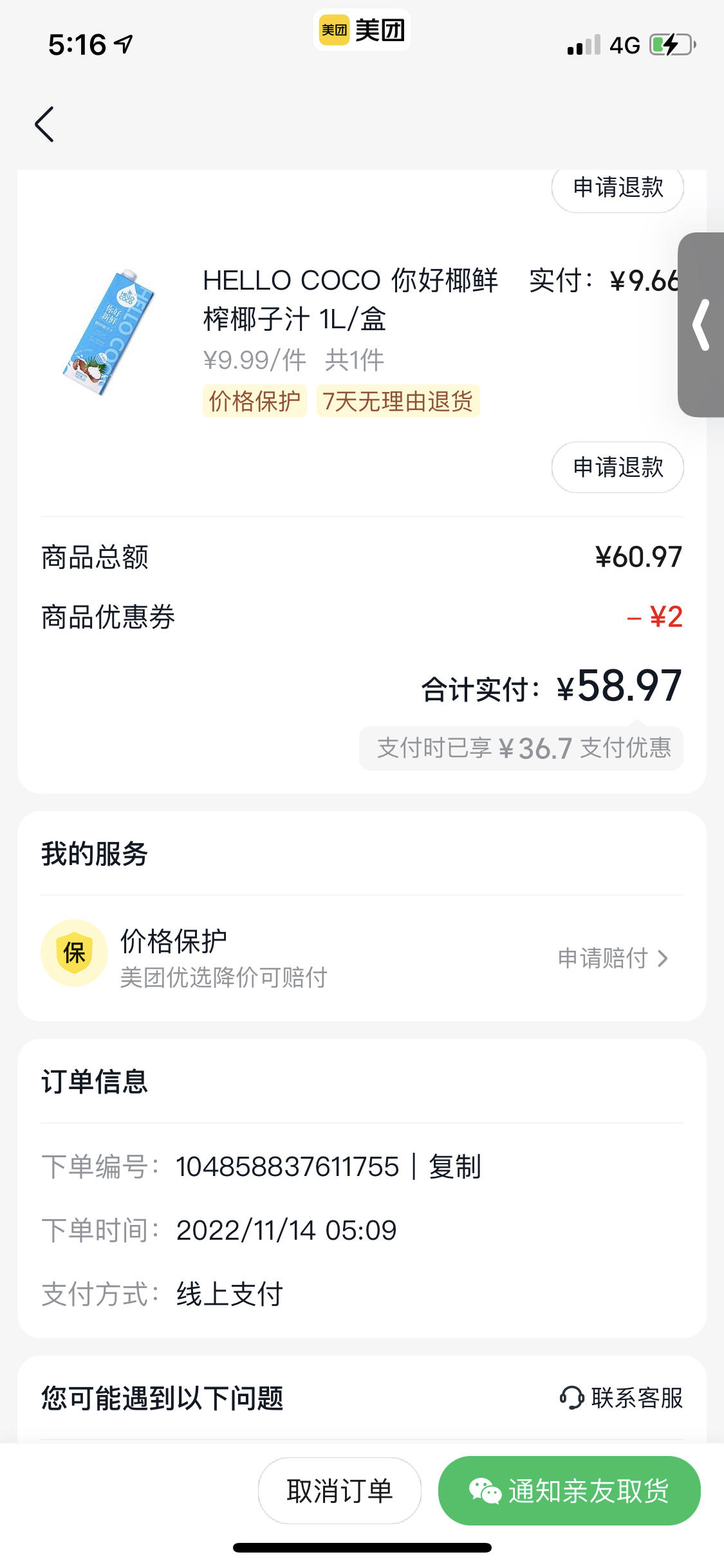Viewport: 724px width, 1568px height.
Task: Tap 取消订单 to cancel the order
Action: [x=340, y=1491]
